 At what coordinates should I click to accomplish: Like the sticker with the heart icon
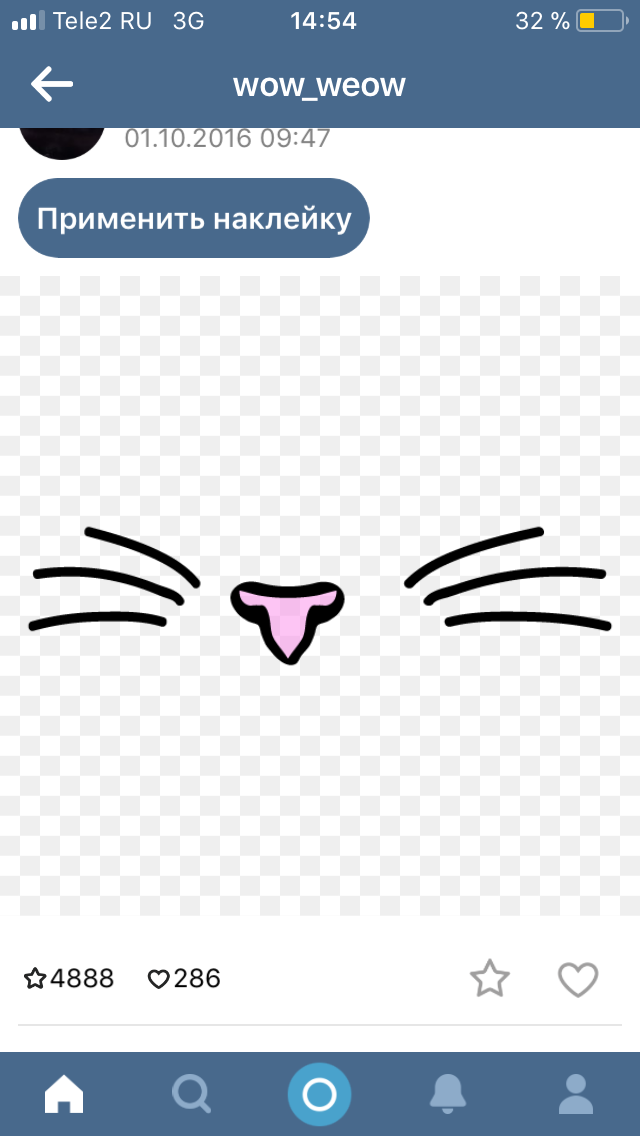[578, 980]
